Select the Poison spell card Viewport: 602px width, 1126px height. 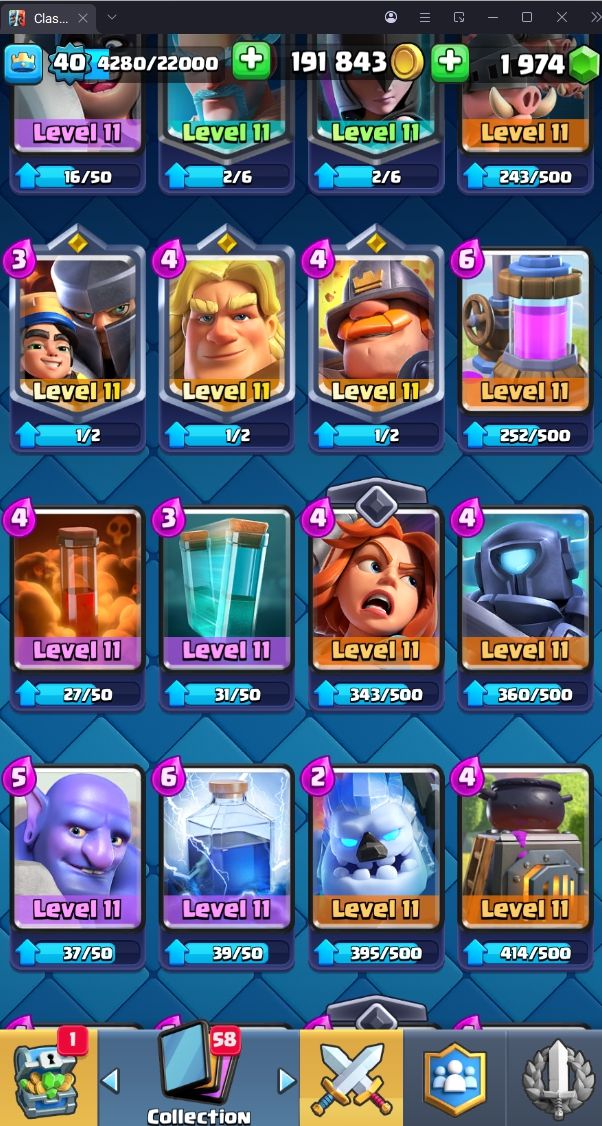click(77, 592)
